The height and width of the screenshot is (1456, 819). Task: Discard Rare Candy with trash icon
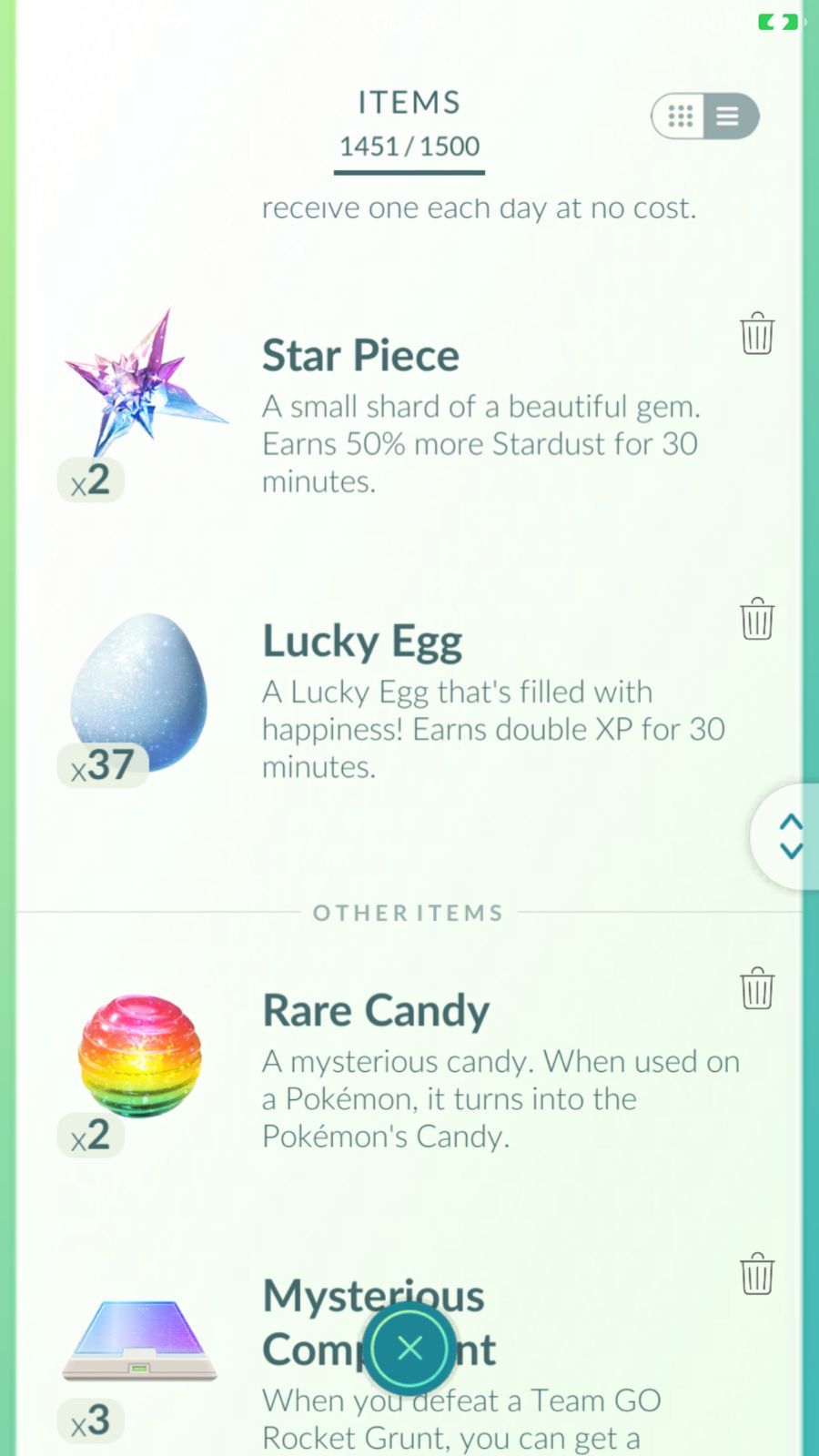[x=757, y=988]
